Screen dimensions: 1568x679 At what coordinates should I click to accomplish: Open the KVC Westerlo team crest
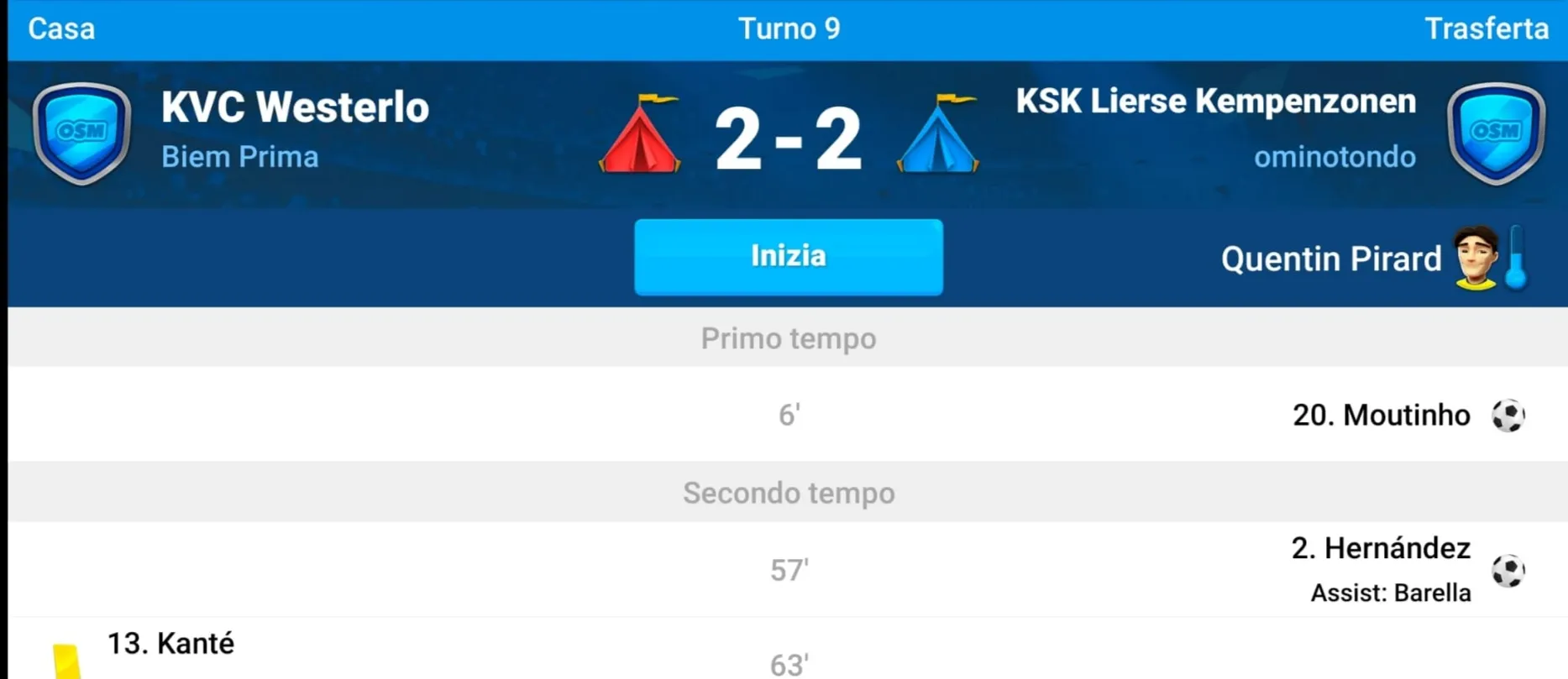(81, 133)
